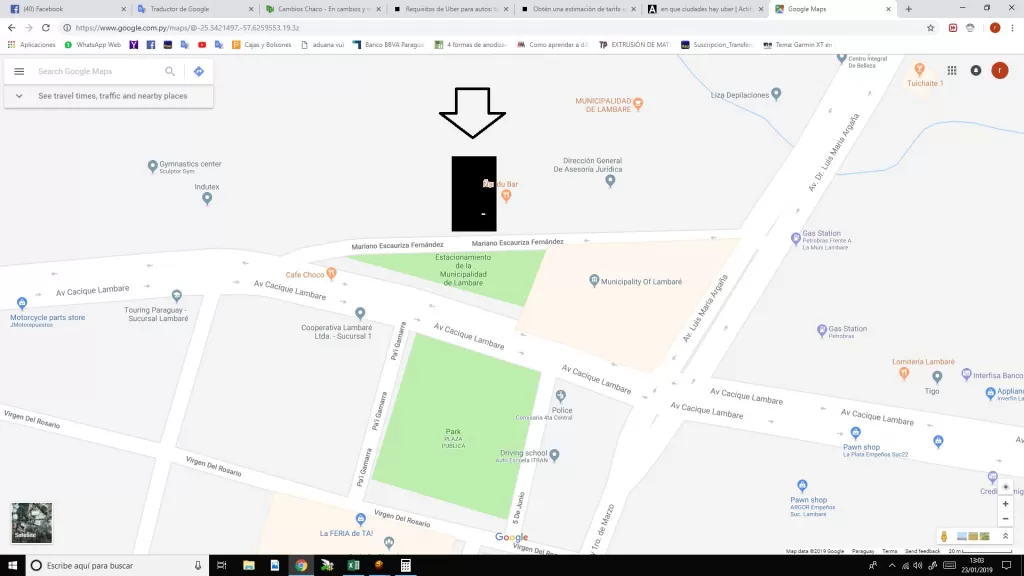Image resolution: width=1024 pixels, height=576 pixels.
Task: Select the Police Comisaría 4ta Central pin
Action: click(x=560, y=396)
